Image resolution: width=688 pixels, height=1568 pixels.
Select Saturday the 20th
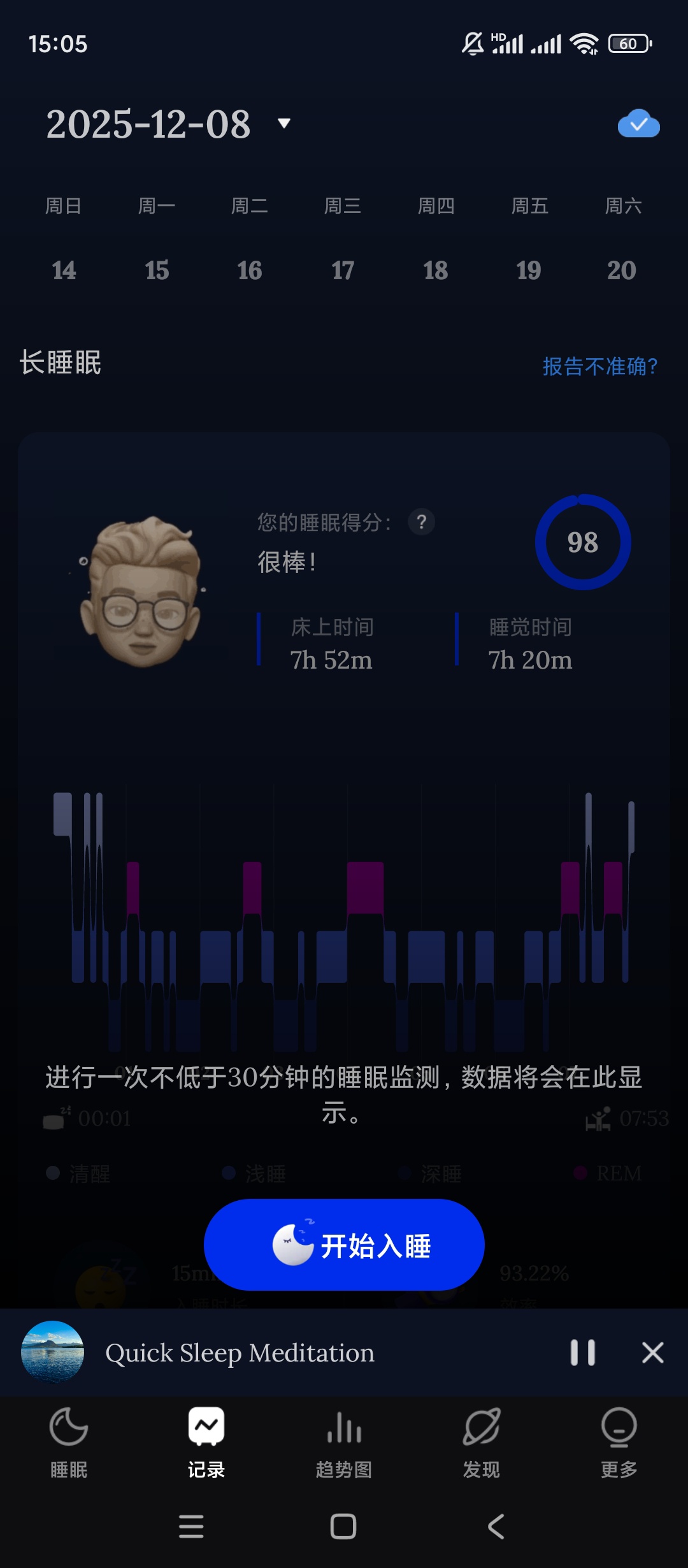pos(622,270)
